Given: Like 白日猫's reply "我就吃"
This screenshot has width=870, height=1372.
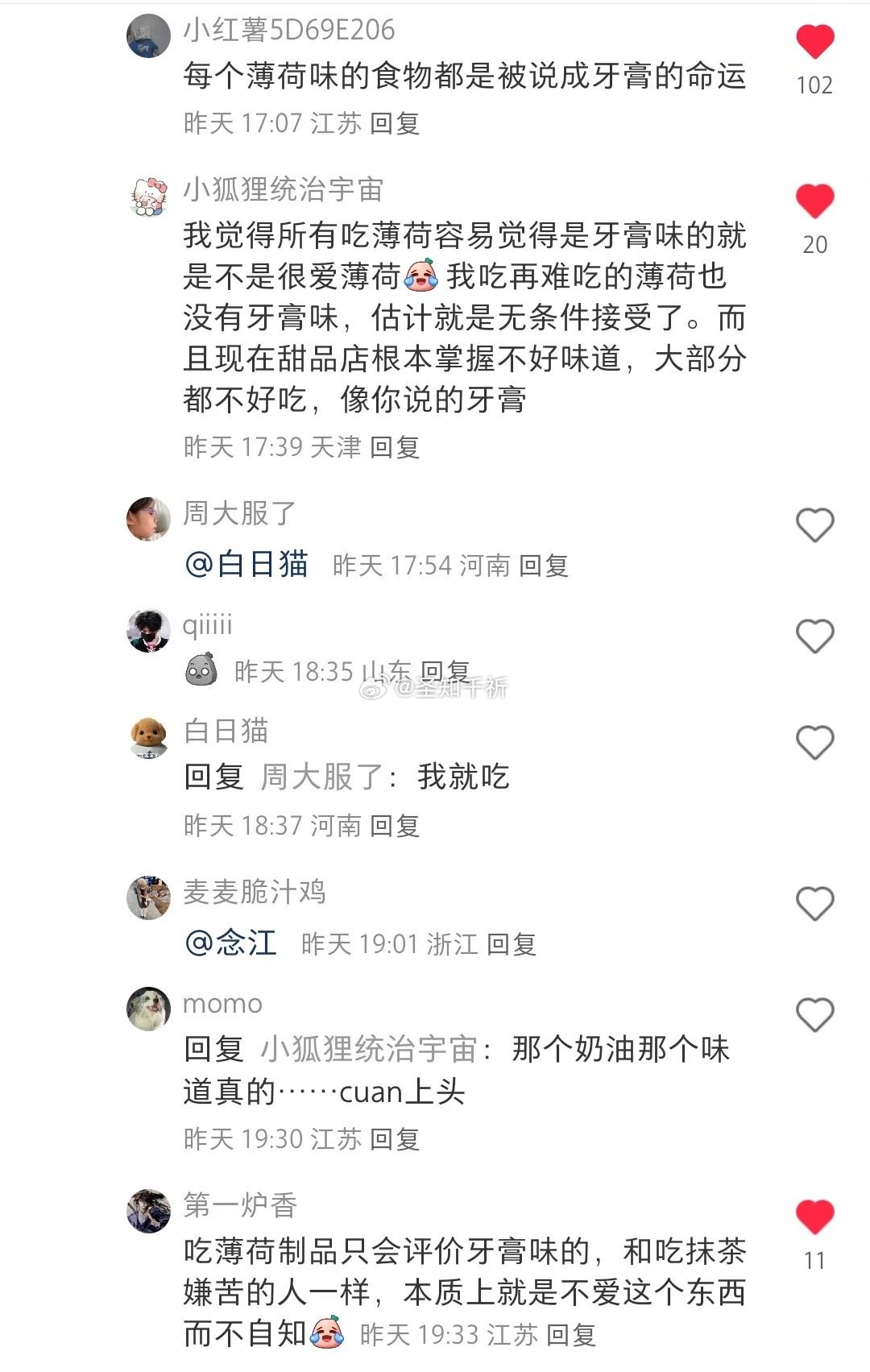Looking at the screenshot, I should pos(814,742).
